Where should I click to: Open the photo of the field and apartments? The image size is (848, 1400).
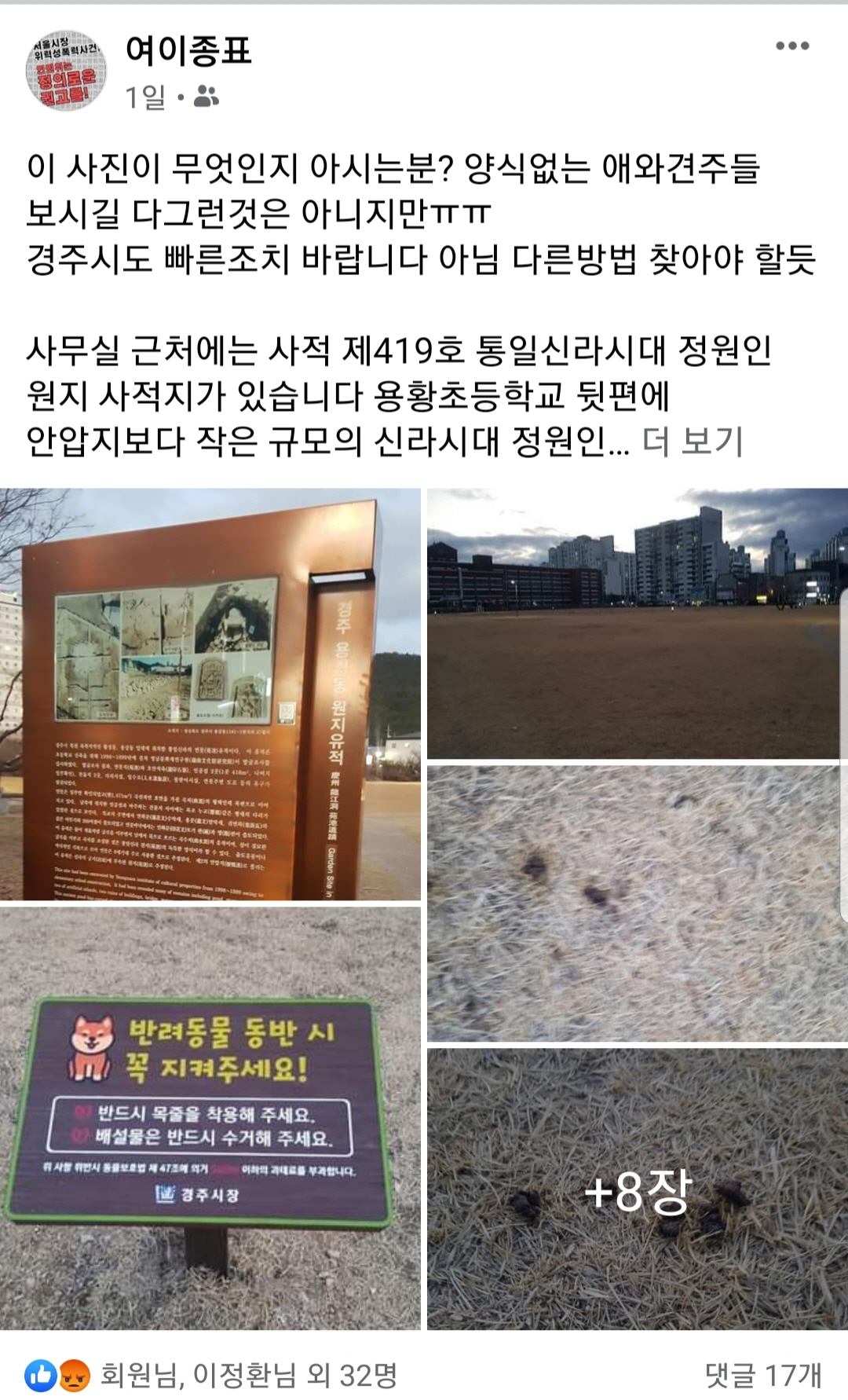[x=638, y=623]
